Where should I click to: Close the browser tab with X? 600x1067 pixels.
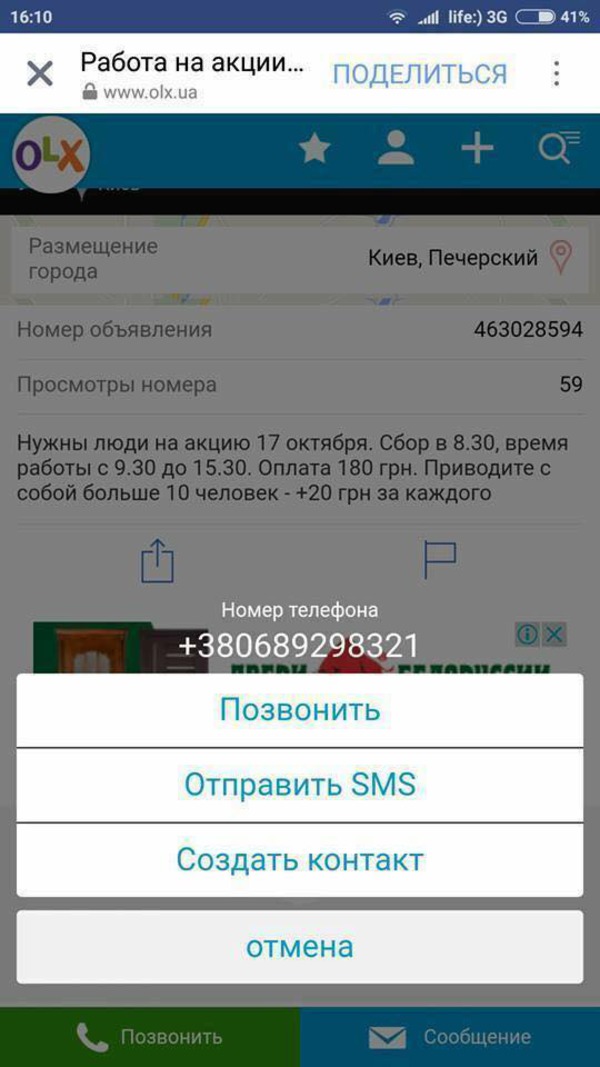point(39,73)
